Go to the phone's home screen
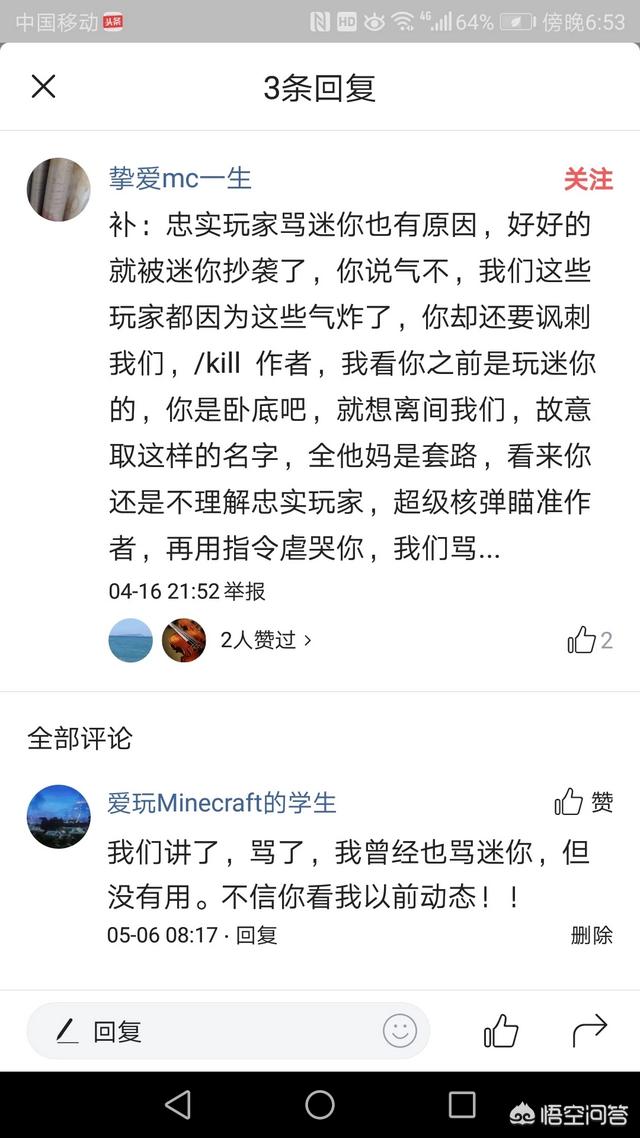This screenshot has height=1138, width=640. coord(320,1104)
